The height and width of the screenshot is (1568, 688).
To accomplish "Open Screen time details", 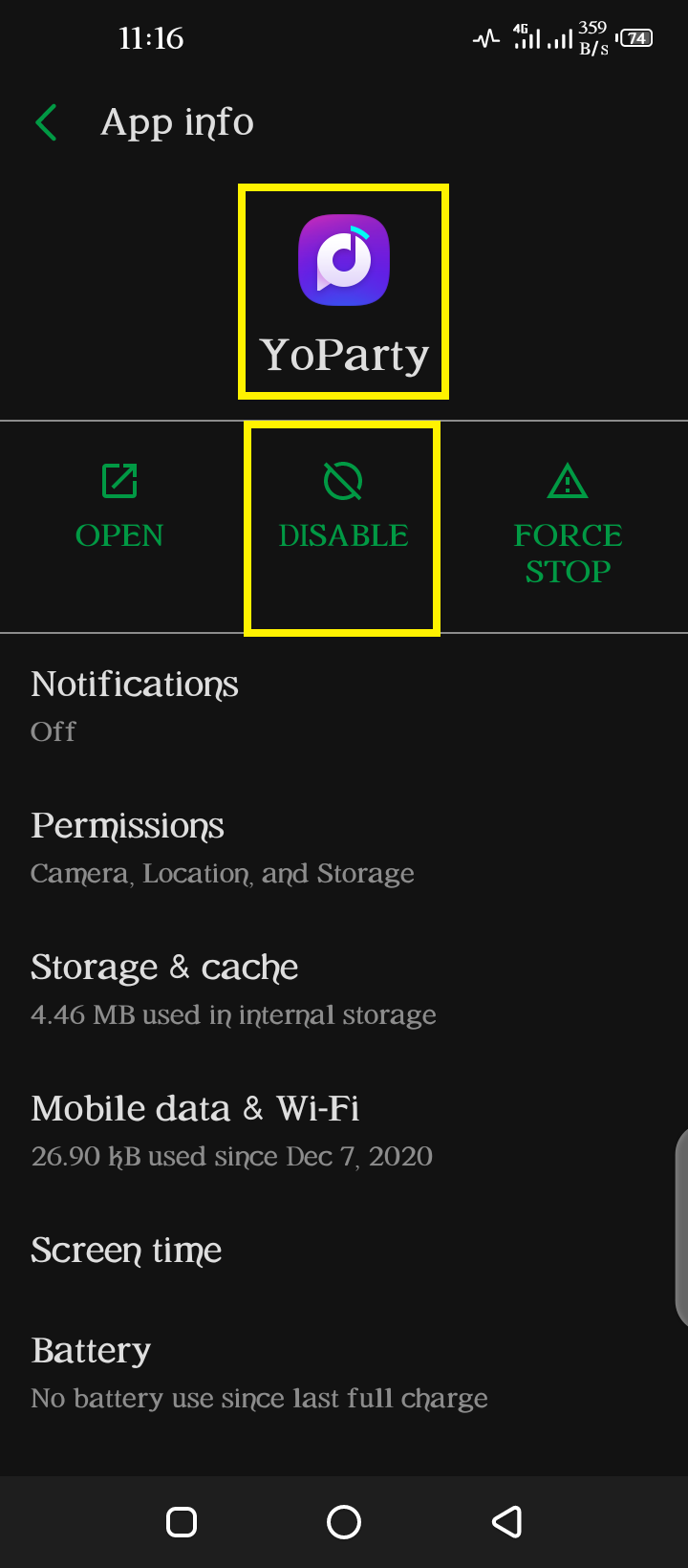I will pyautogui.click(x=344, y=1250).
